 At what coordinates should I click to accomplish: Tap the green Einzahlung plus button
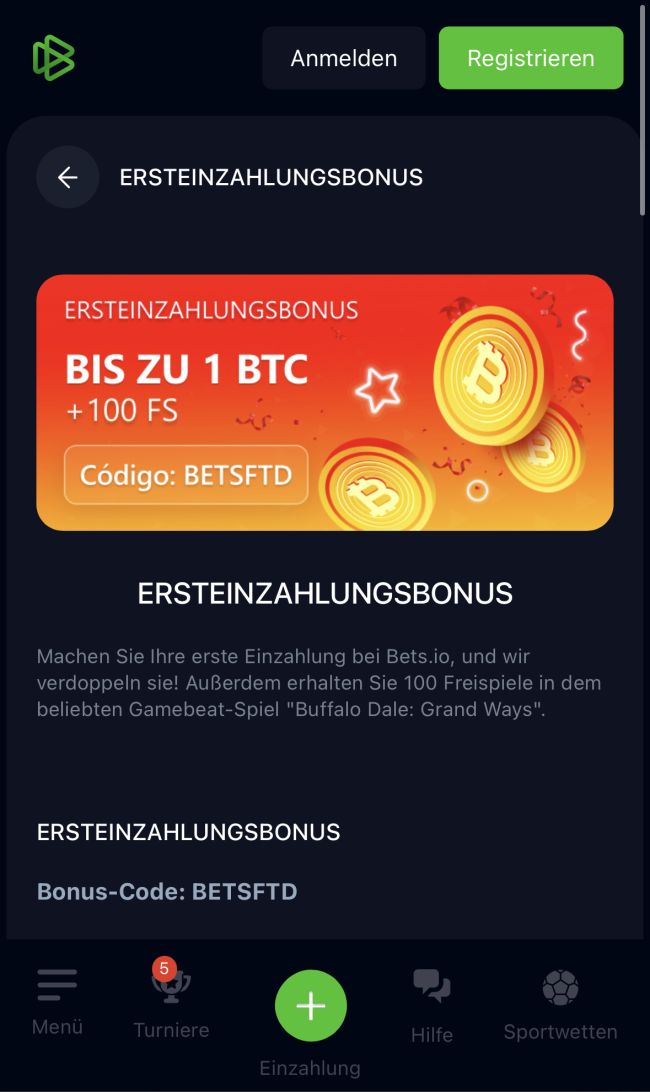click(310, 1006)
